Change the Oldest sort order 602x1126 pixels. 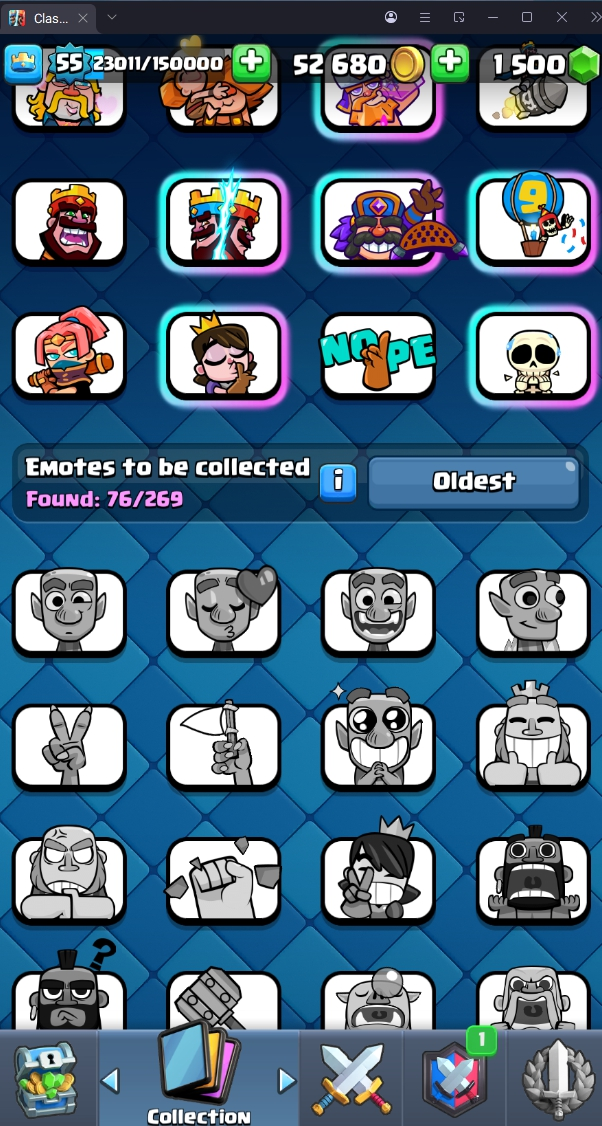pos(473,482)
